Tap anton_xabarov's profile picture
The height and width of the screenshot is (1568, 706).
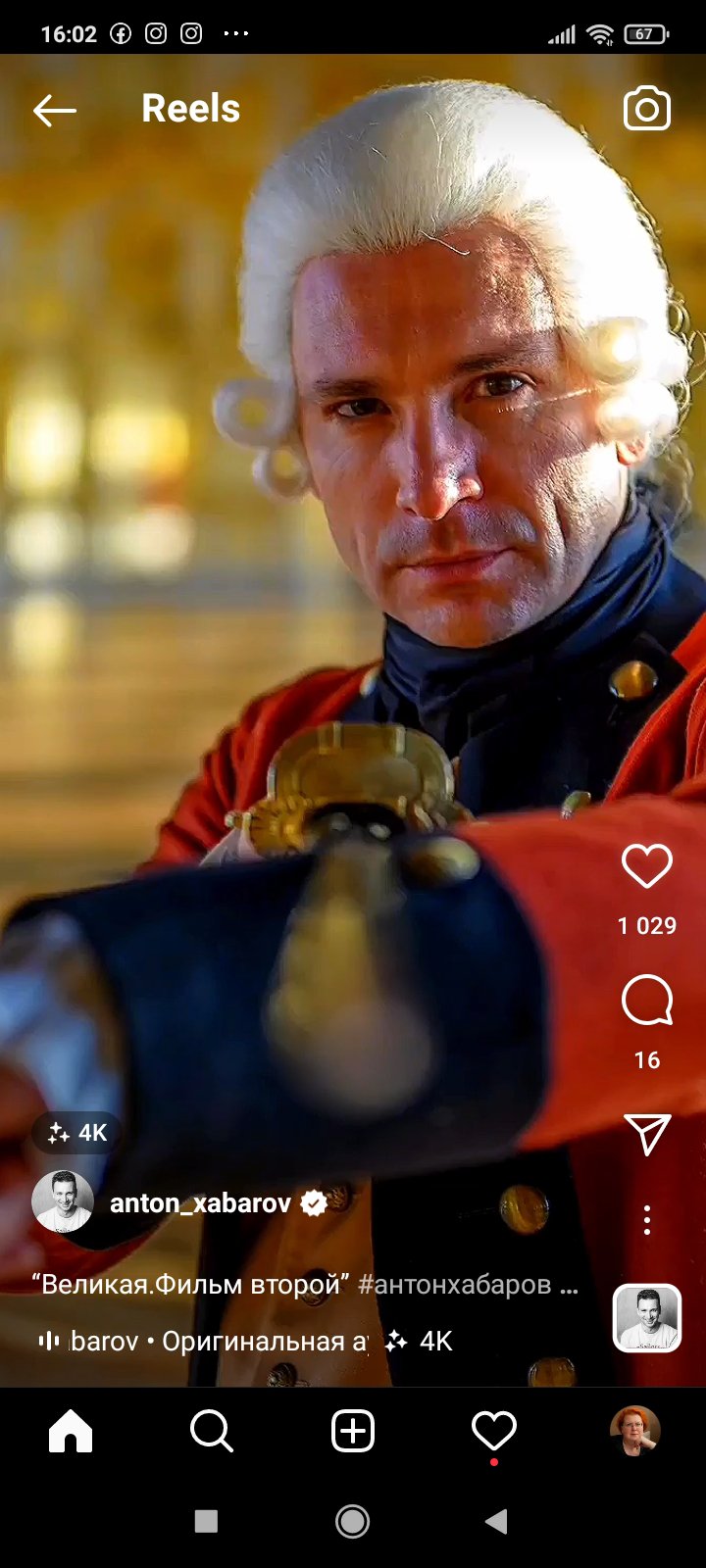[x=63, y=1200]
